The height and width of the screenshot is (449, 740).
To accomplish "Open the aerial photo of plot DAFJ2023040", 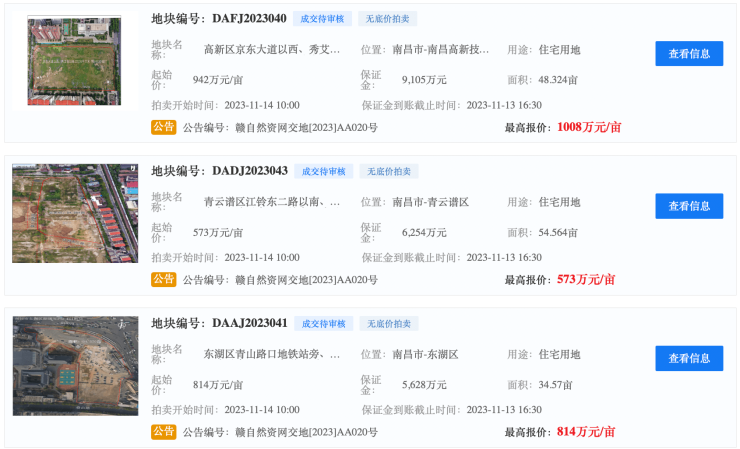I will tap(74, 60).
